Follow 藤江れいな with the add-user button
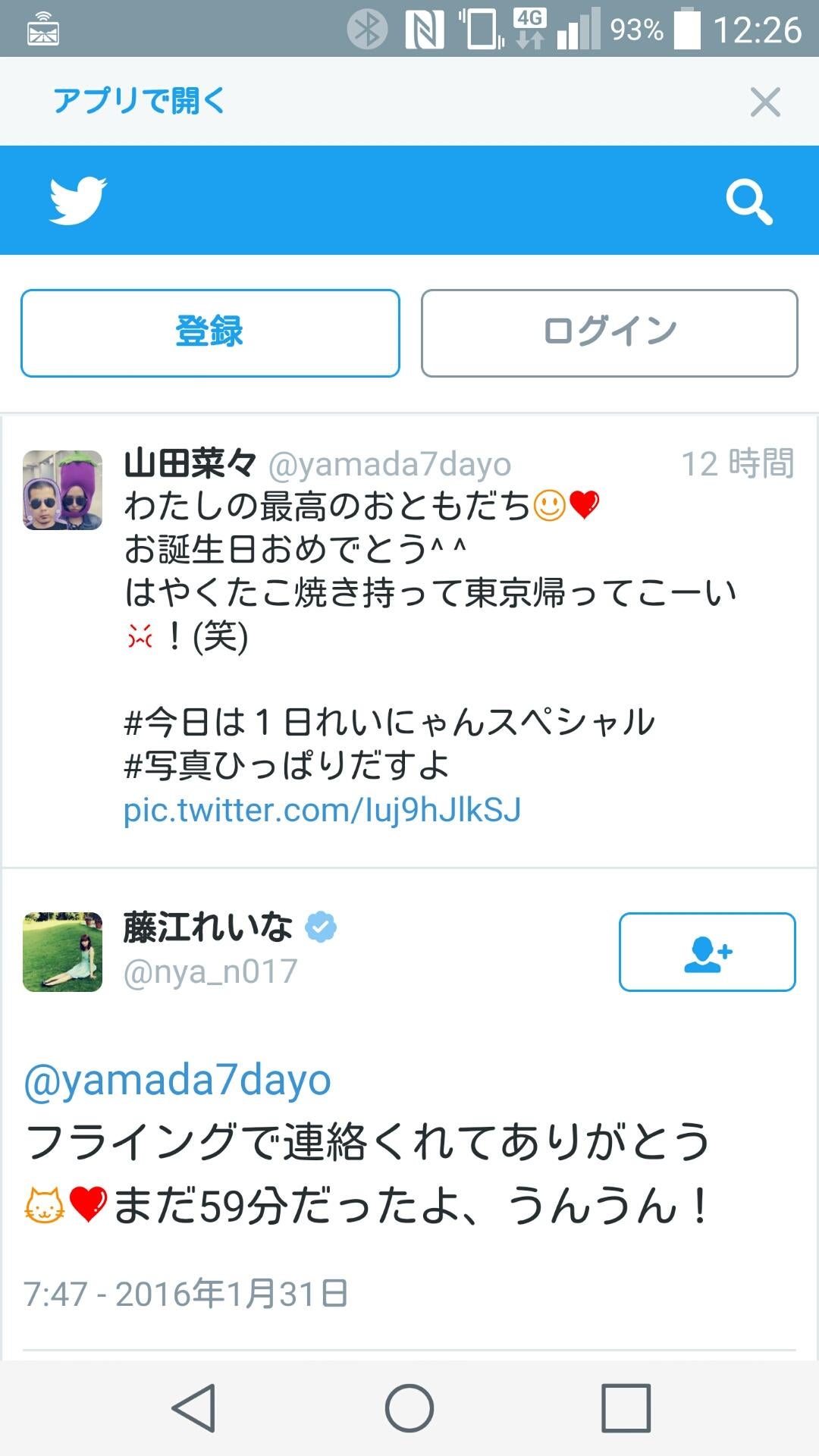The height and width of the screenshot is (1456, 819). 707,952
